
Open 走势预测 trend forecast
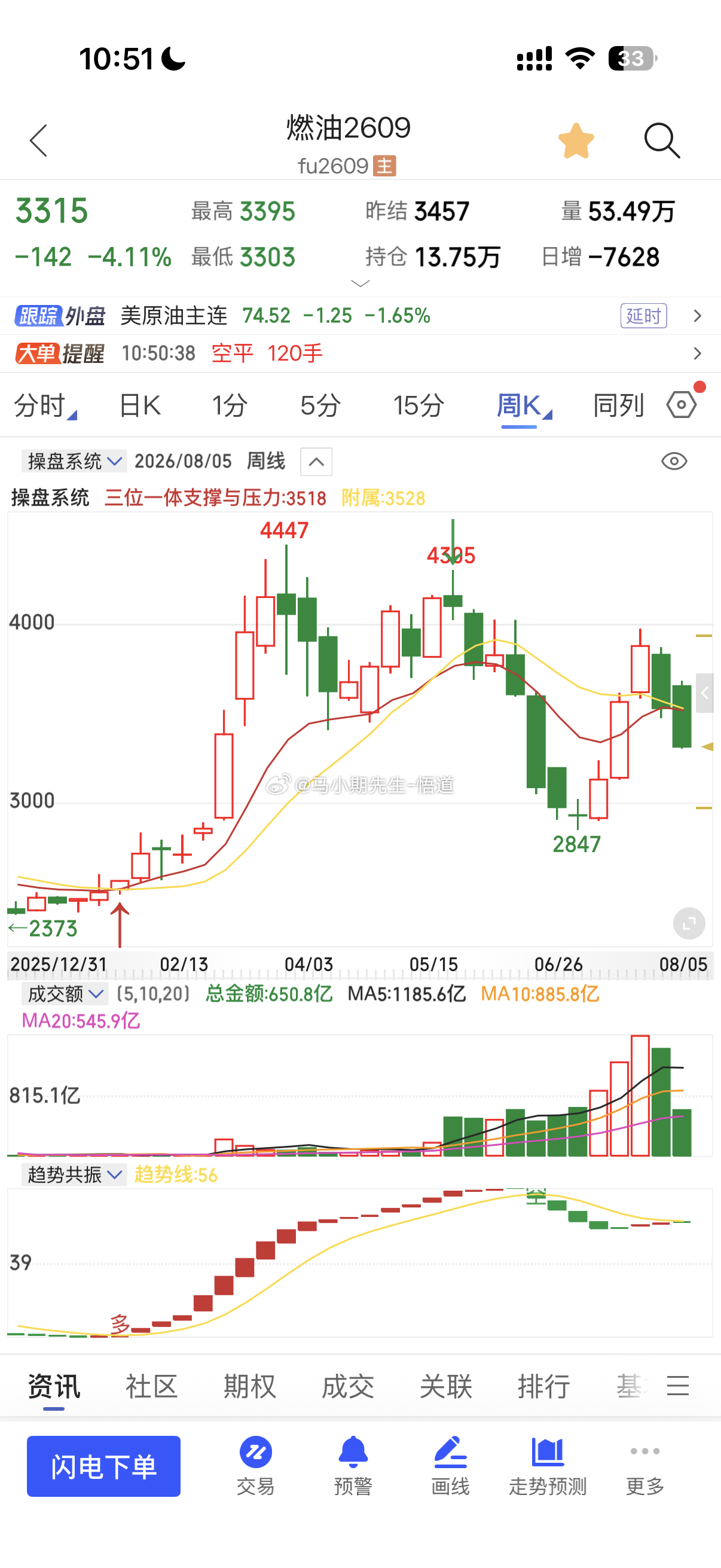(548, 1466)
